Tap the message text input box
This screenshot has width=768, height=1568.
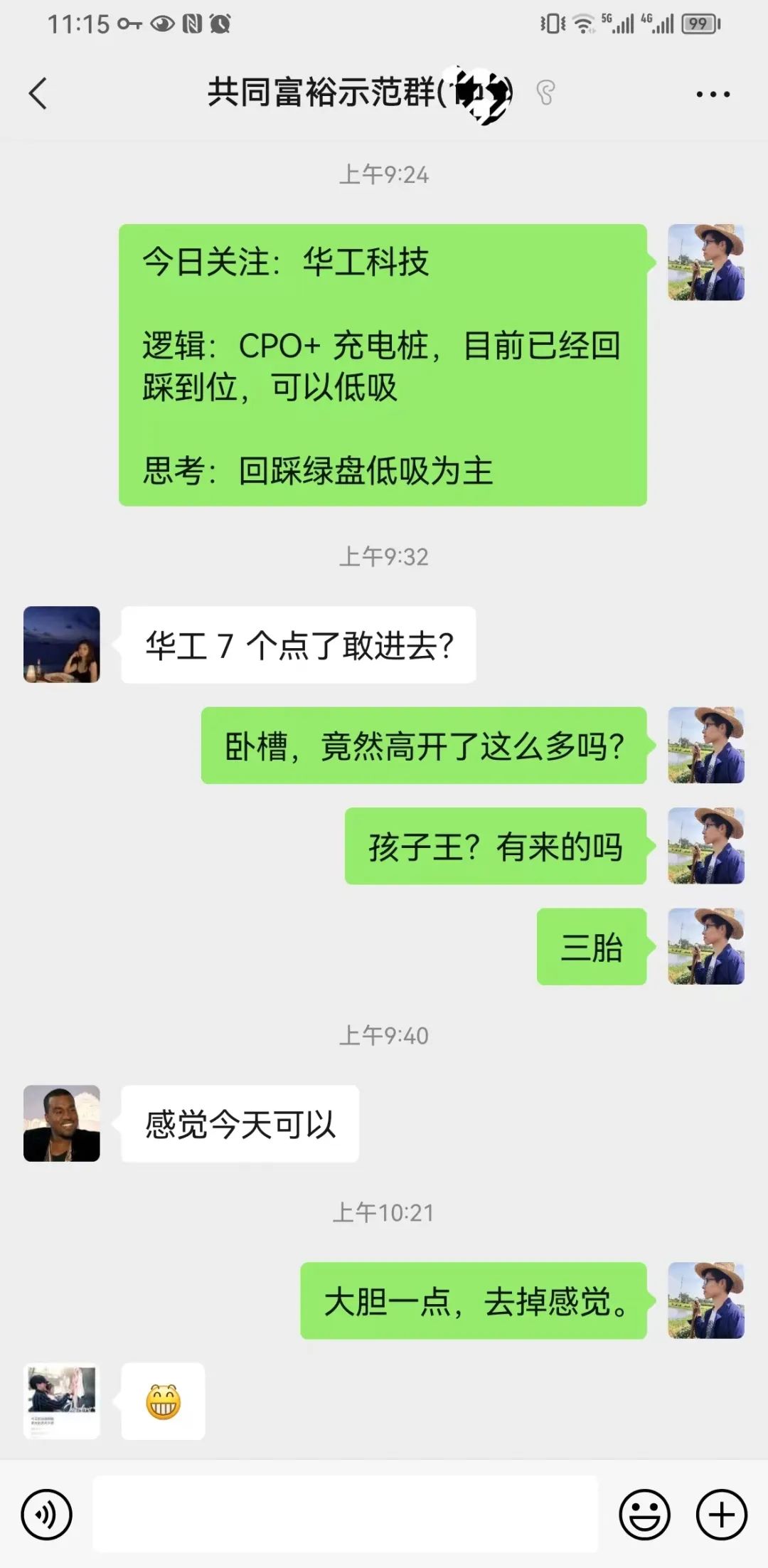pyautogui.click(x=346, y=1513)
